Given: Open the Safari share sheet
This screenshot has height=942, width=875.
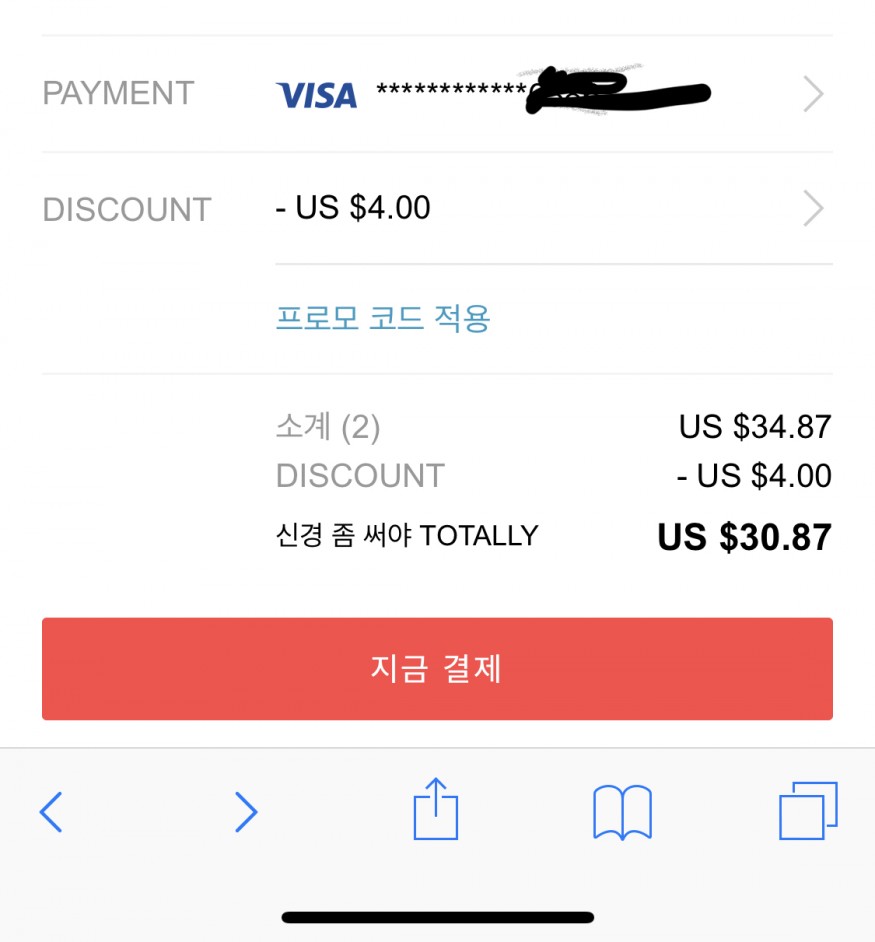Looking at the screenshot, I should tap(436, 809).
